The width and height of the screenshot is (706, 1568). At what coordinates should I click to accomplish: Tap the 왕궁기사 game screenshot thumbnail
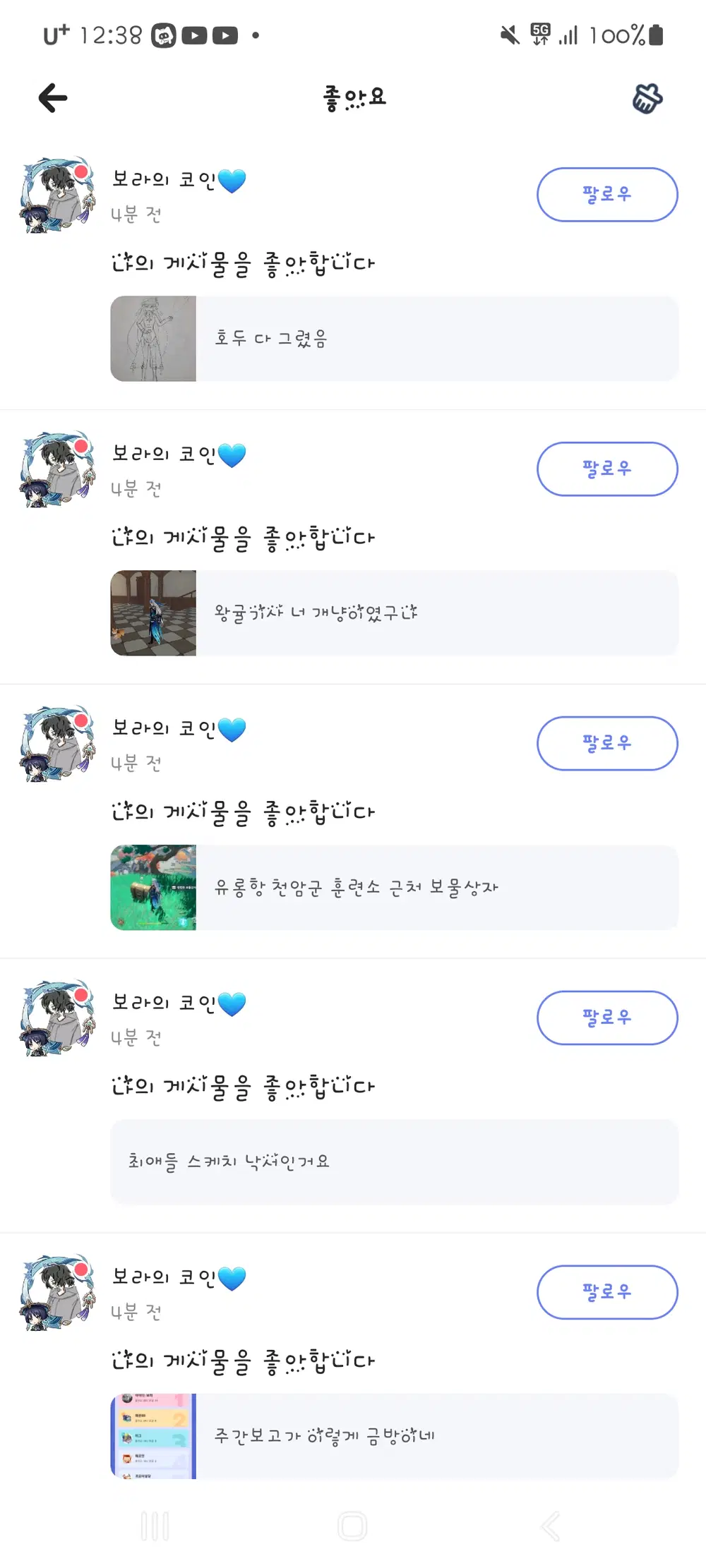[153, 613]
